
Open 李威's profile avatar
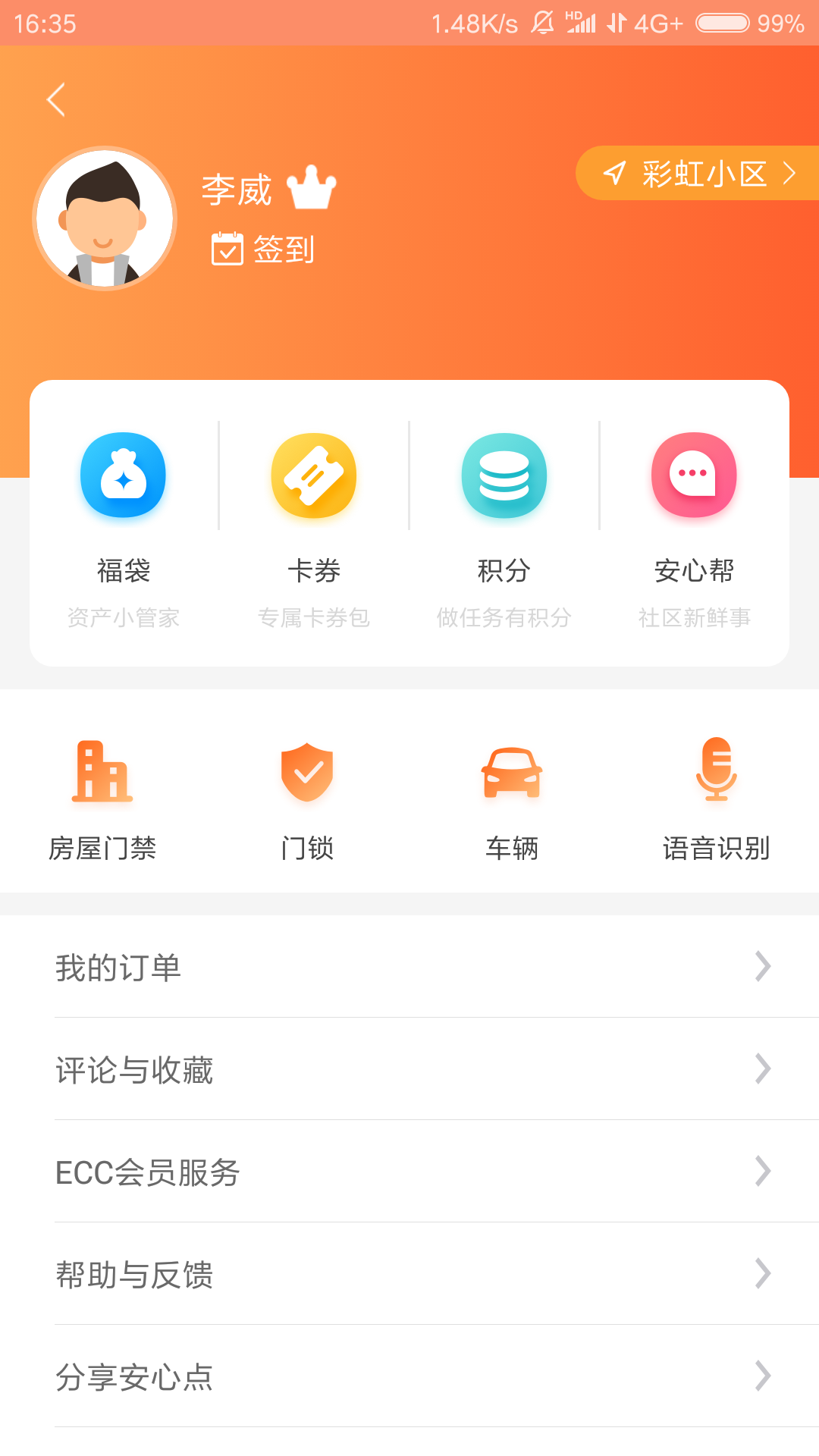(x=105, y=218)
